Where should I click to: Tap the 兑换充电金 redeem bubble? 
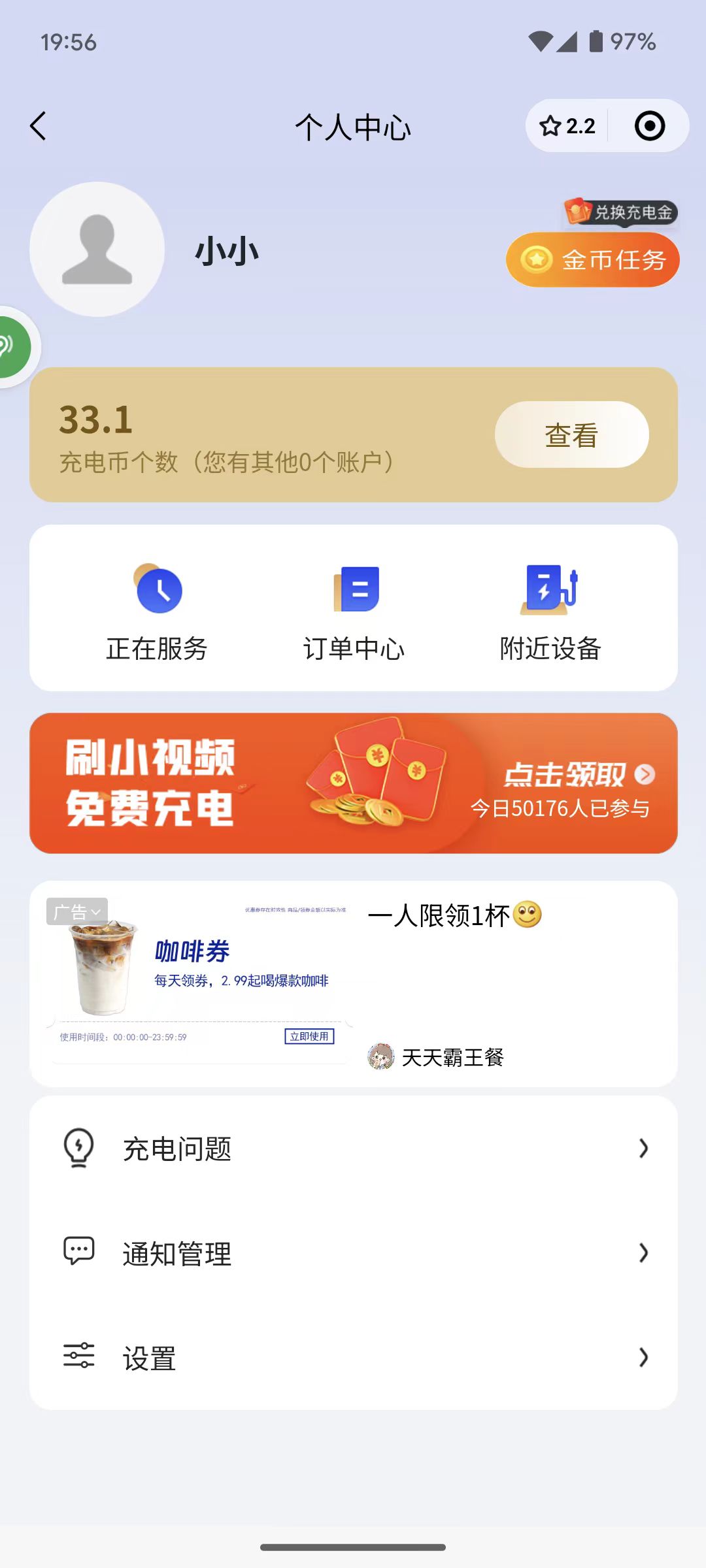[x=620, y=212]
